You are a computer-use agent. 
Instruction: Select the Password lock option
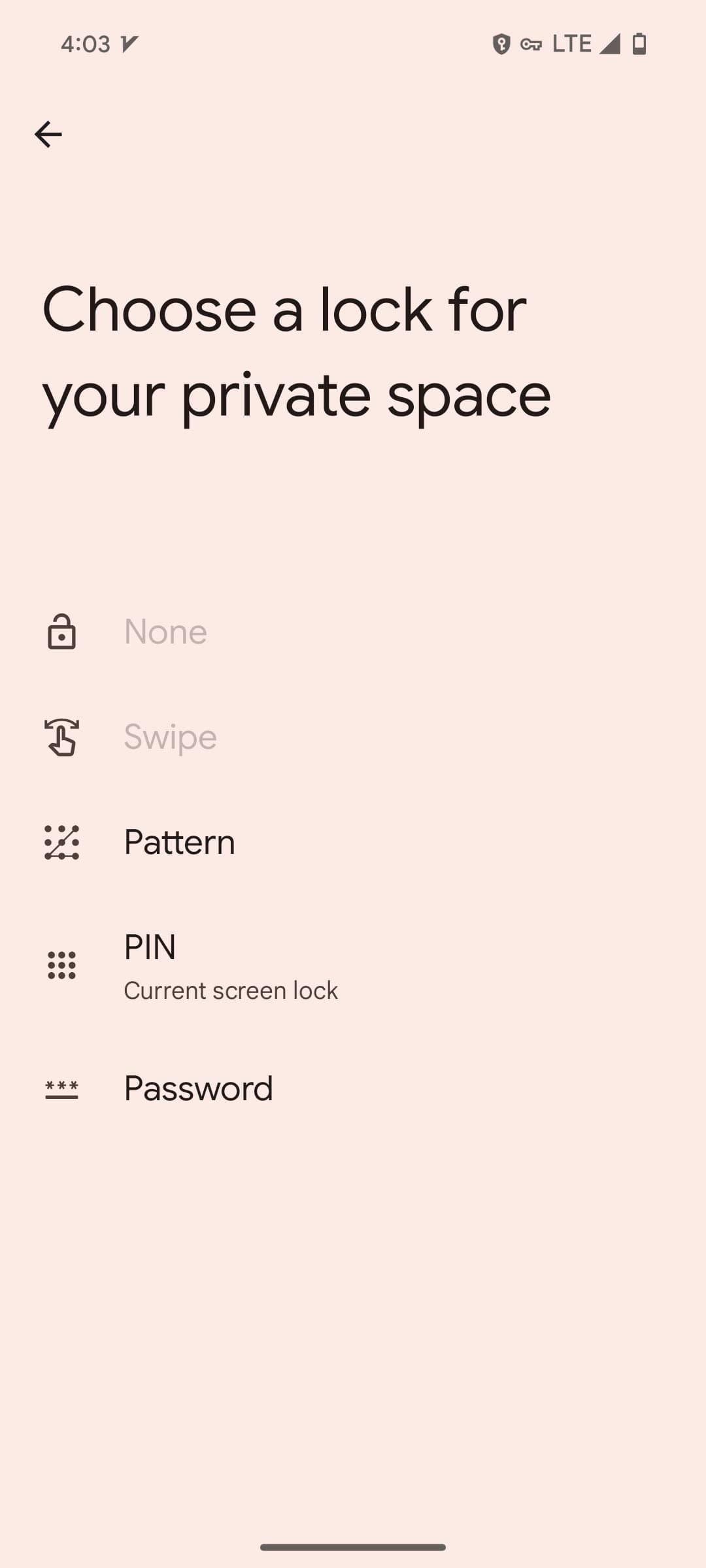pos(198,1088)
